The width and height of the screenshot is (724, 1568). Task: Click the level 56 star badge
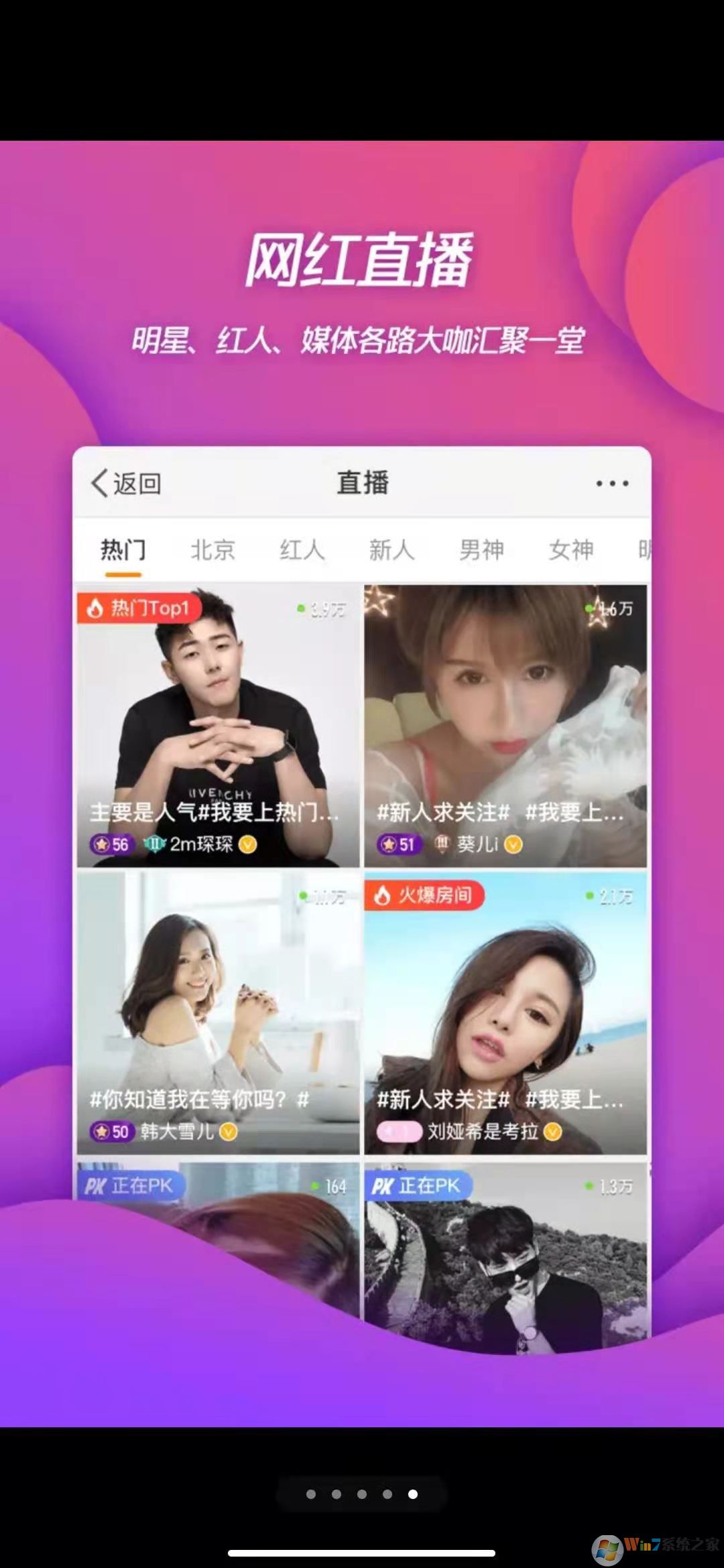pyautogui.click(x=110, y=844)
